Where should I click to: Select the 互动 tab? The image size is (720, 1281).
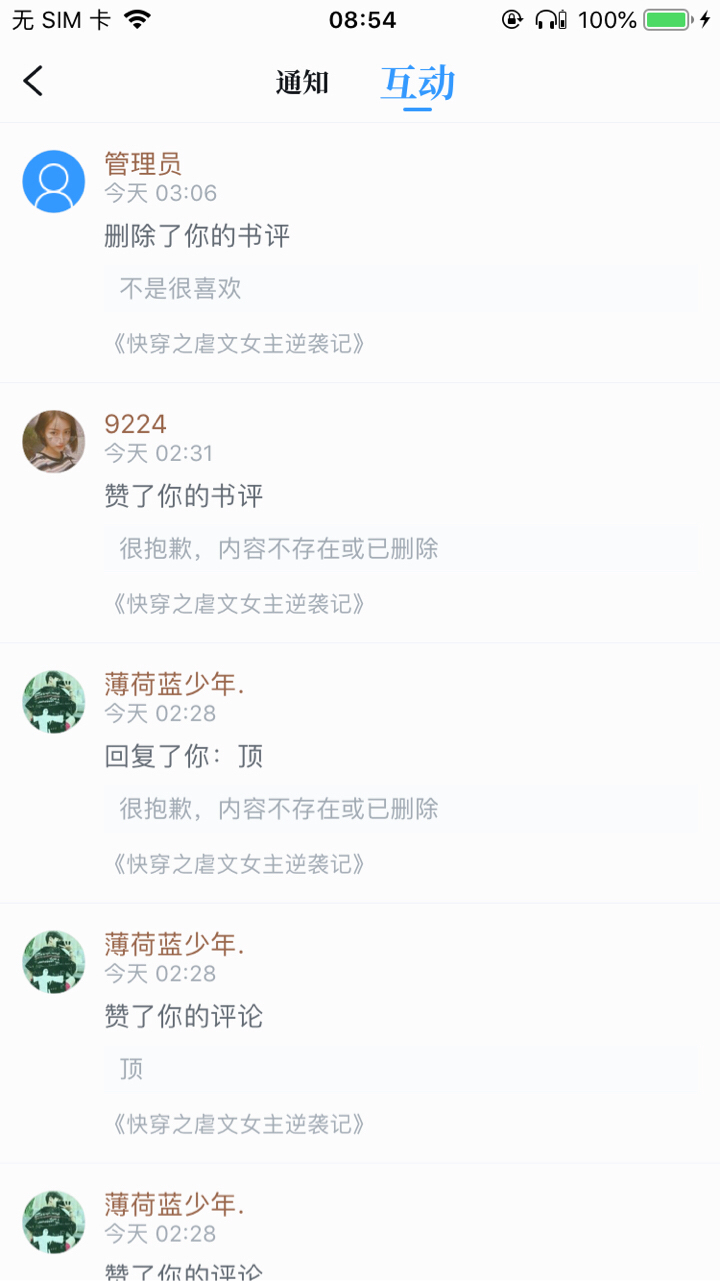point(418,83)
